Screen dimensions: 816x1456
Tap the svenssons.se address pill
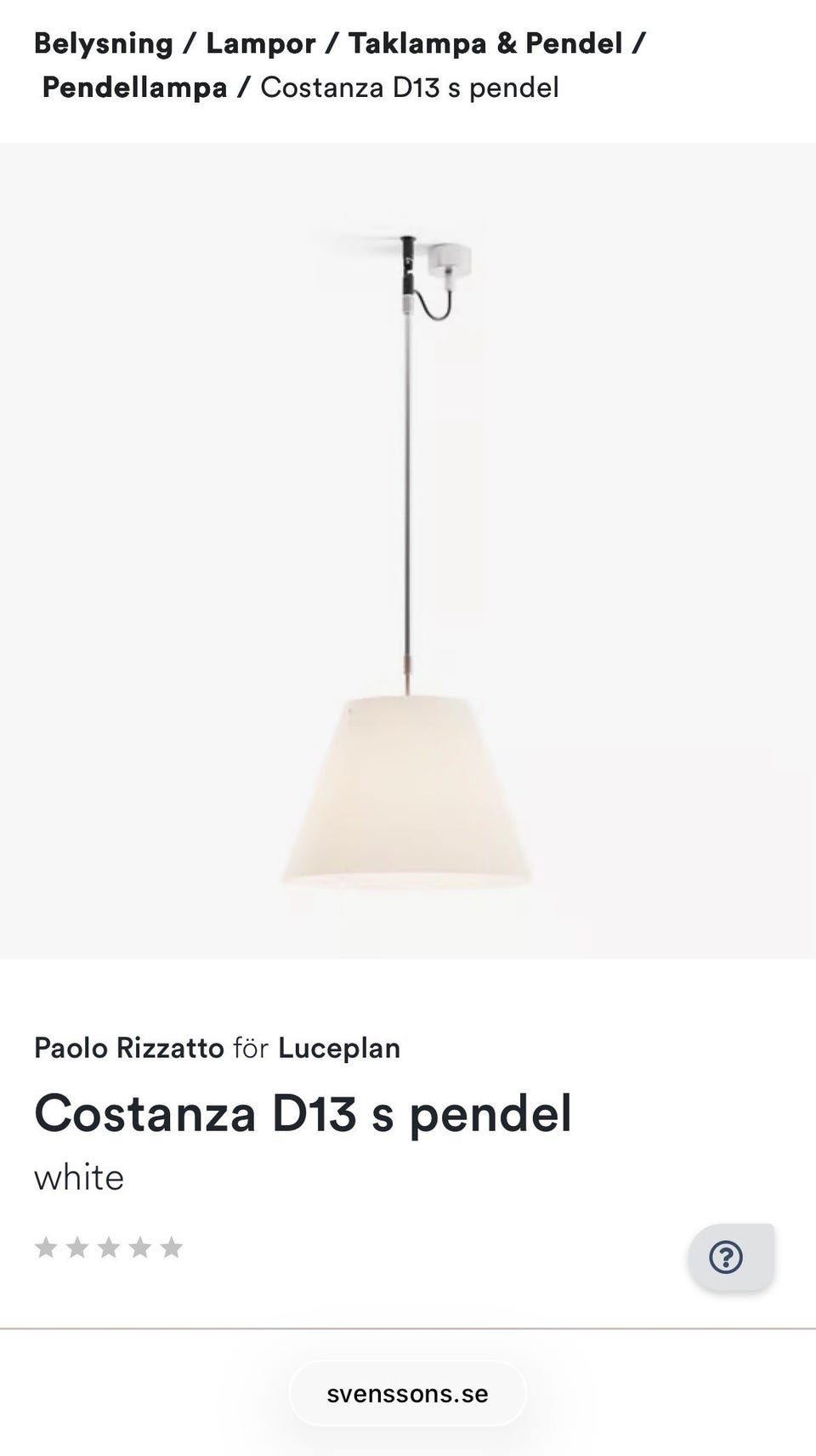tap(408, 1394)
